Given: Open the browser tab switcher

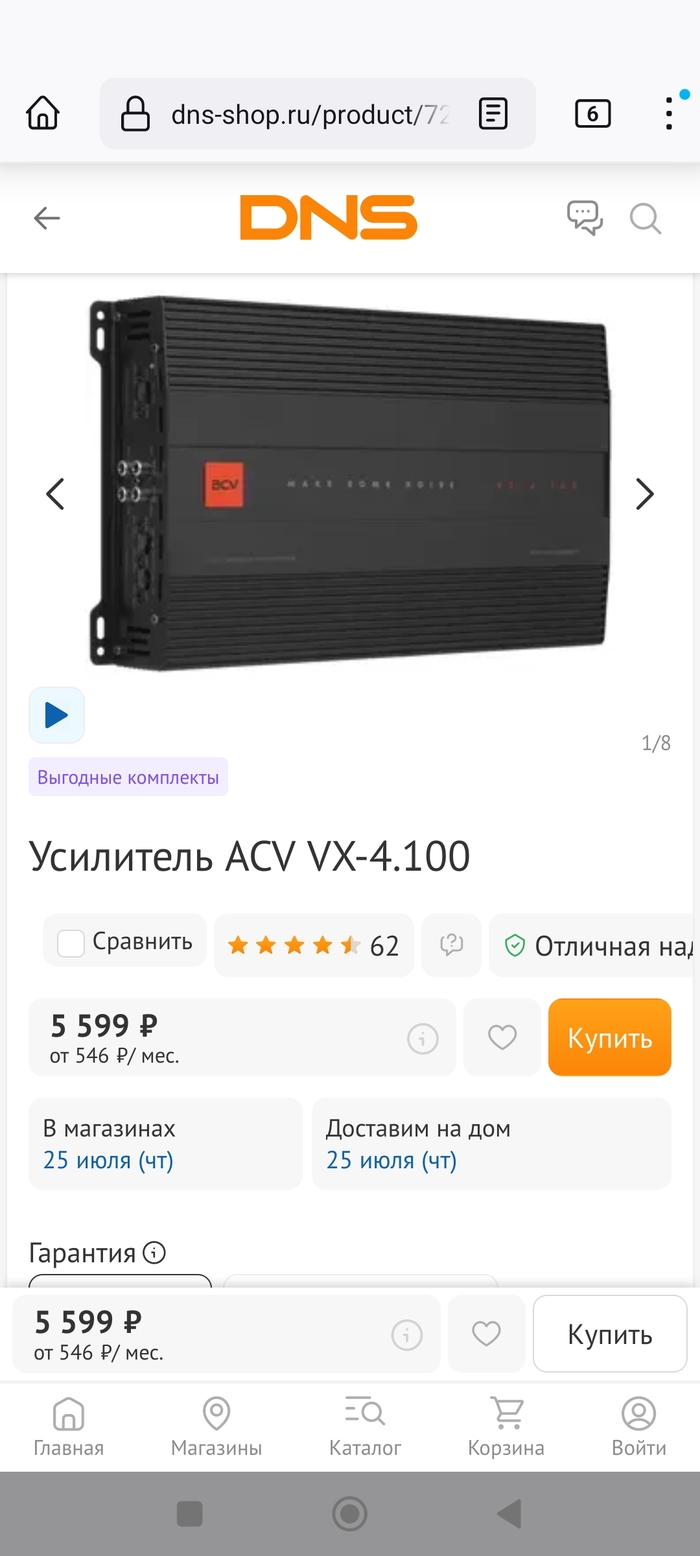Looking at the screenshot, I should [x=592, y=114].
